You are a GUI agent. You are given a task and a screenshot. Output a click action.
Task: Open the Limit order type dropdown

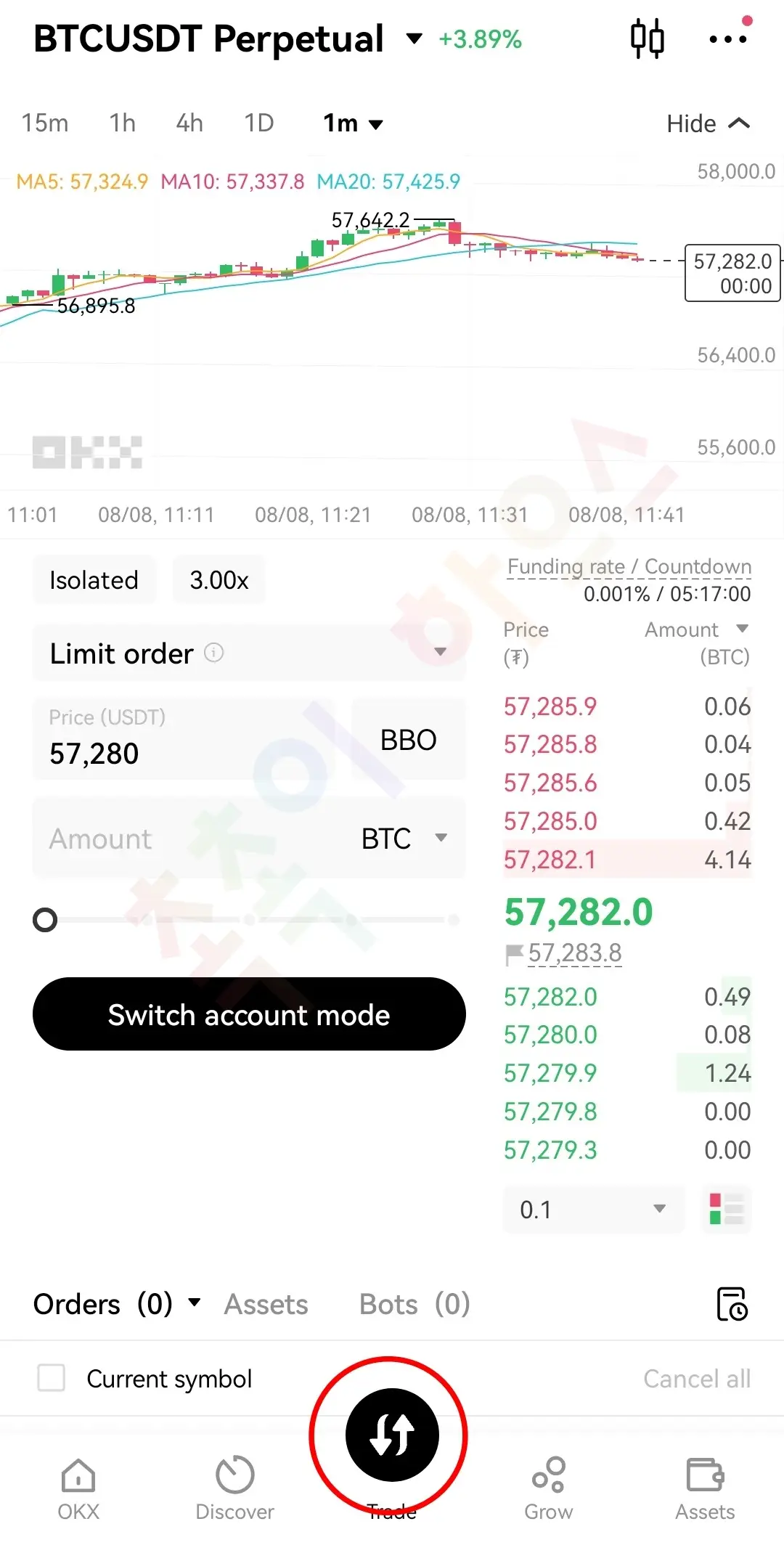tap(249, 653)
